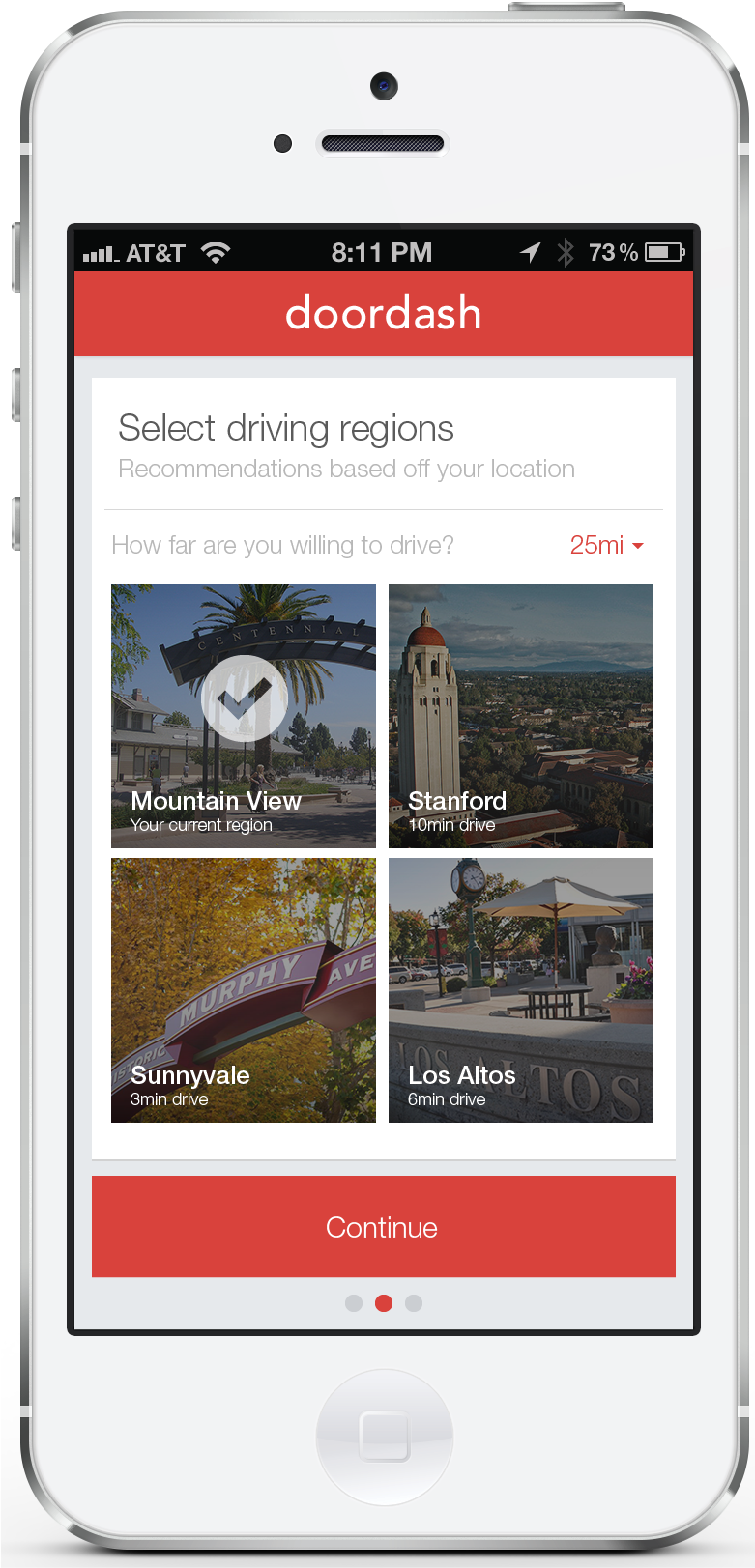Select the Stanford region tile
The image size is (755, 1568).
click(x=521, y=716)
